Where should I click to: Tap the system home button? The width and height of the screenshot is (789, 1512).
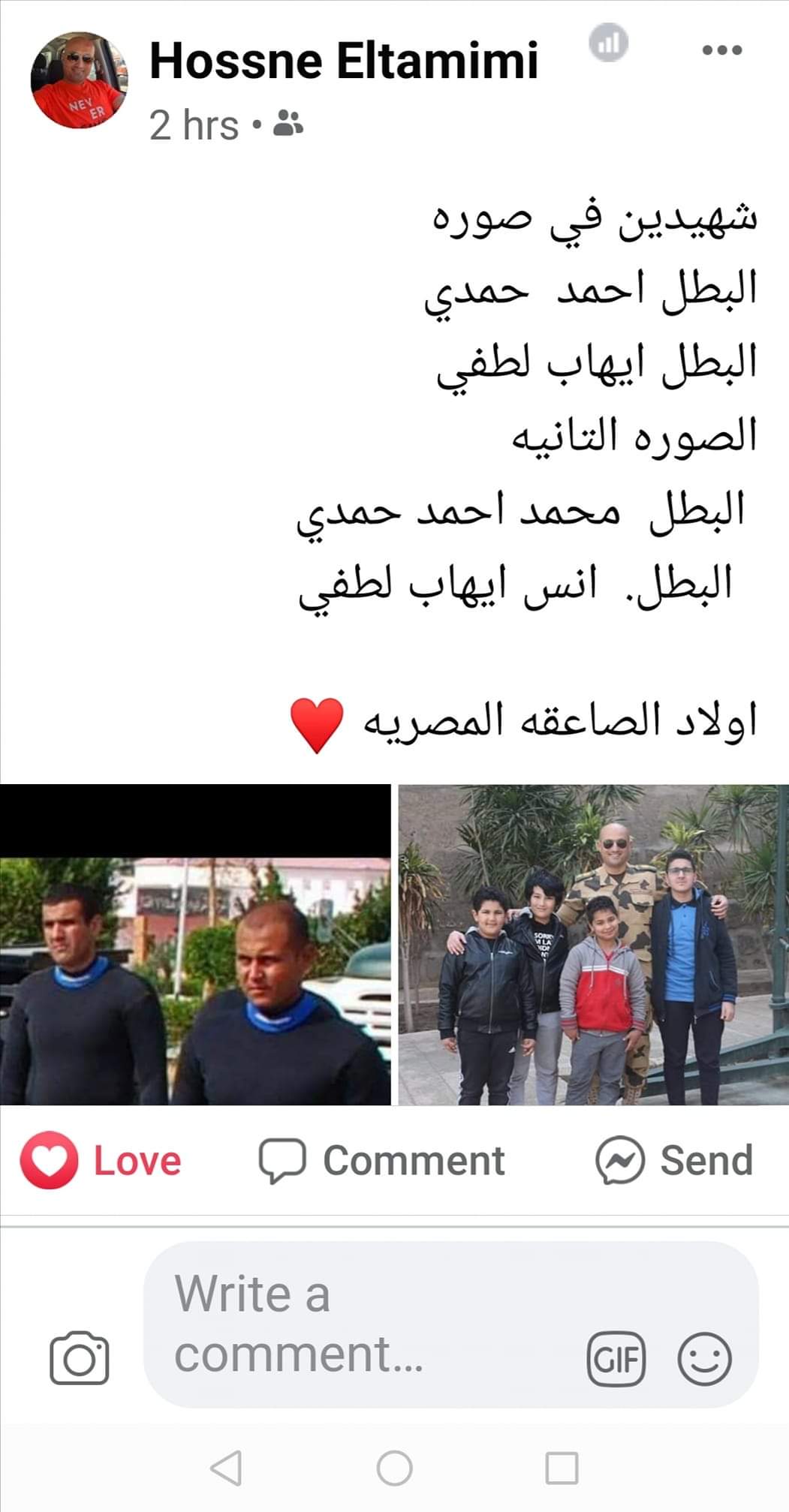[394, 1468]
